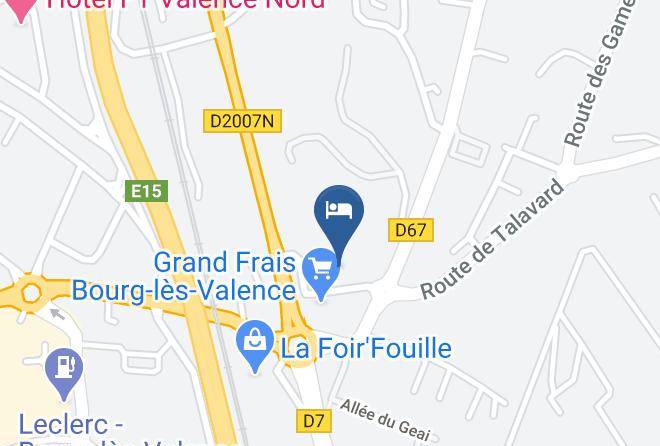Open the Leclerc gas station pin
This screenshot has width=660, height=446.
64,373
